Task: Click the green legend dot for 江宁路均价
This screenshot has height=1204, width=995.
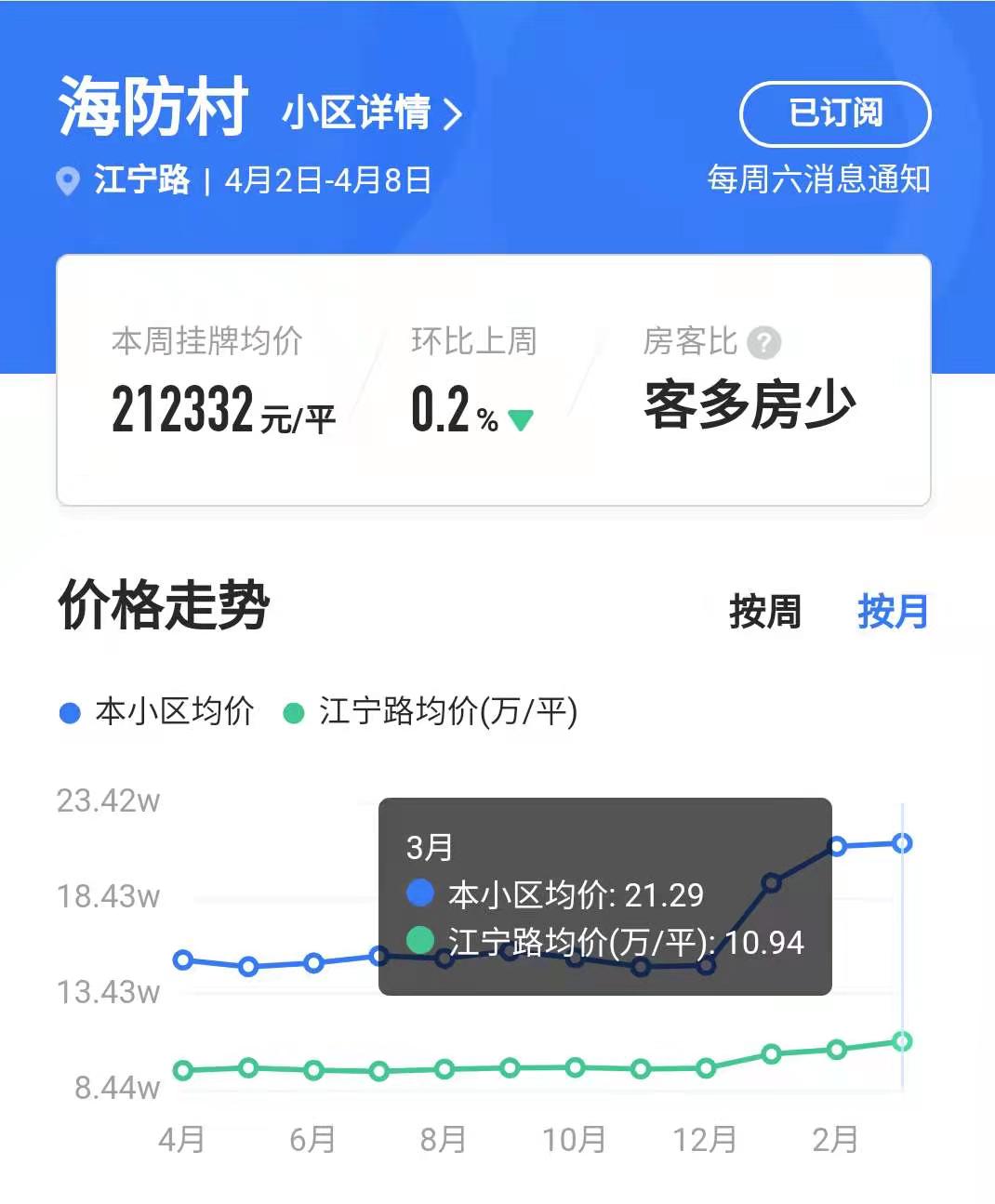Action: pos(295,714)
